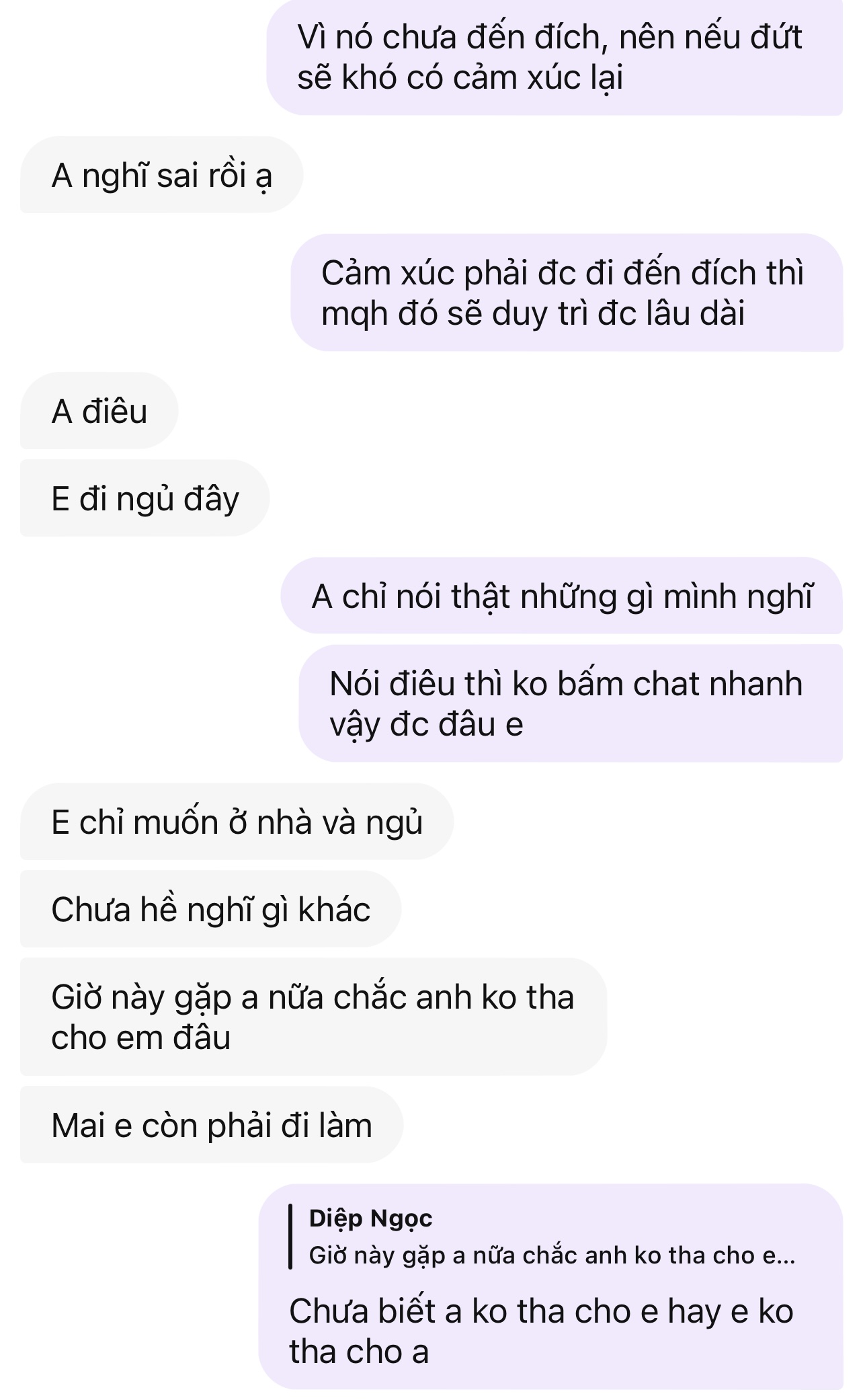Open the quoted Diệp Ngọc reply preview
Screen dimensions: 863x1400
point(550,1237)
